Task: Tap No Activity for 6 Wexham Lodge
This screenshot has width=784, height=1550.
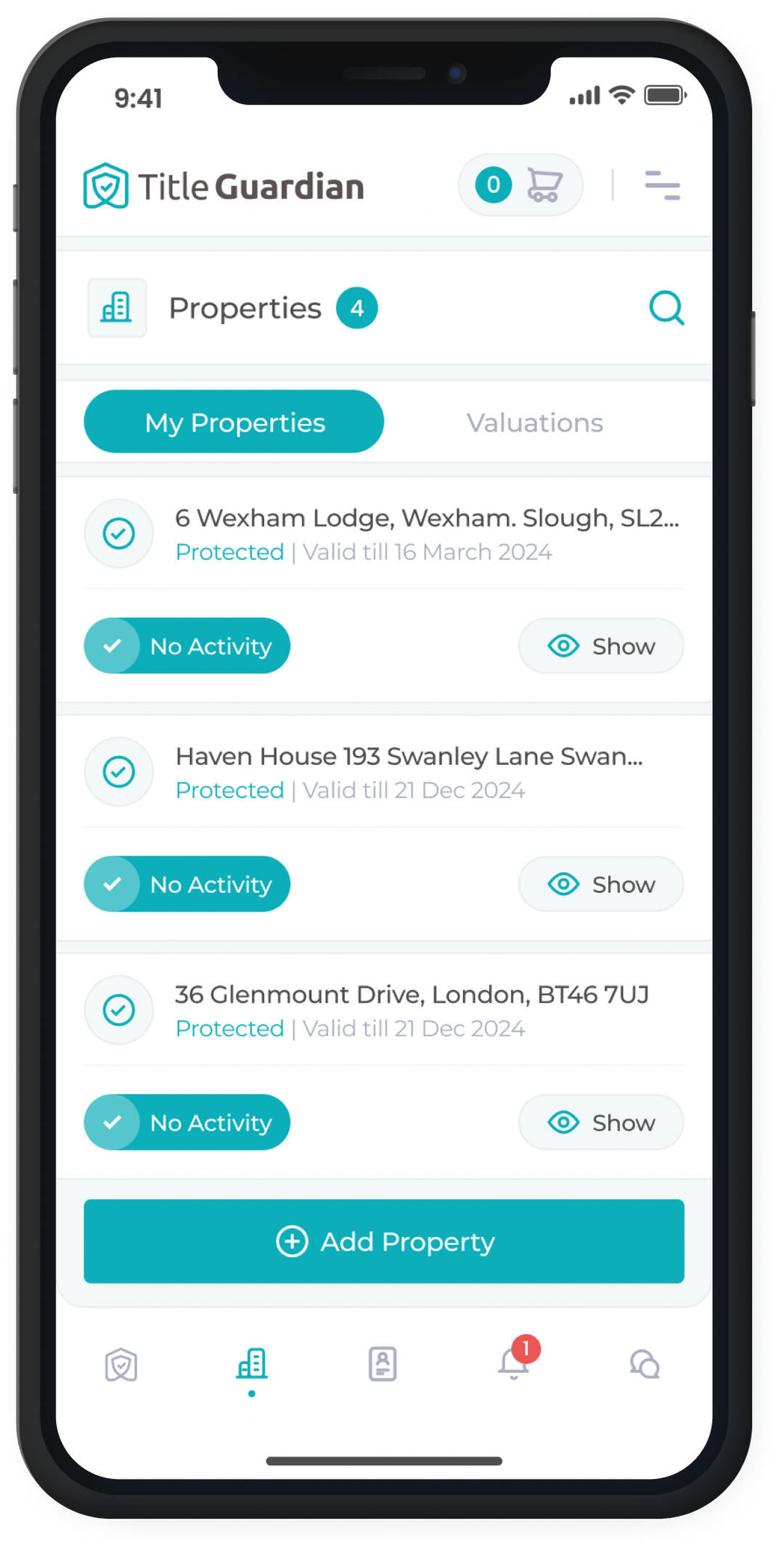Action: pyautogui.click(x=187, y=646)
